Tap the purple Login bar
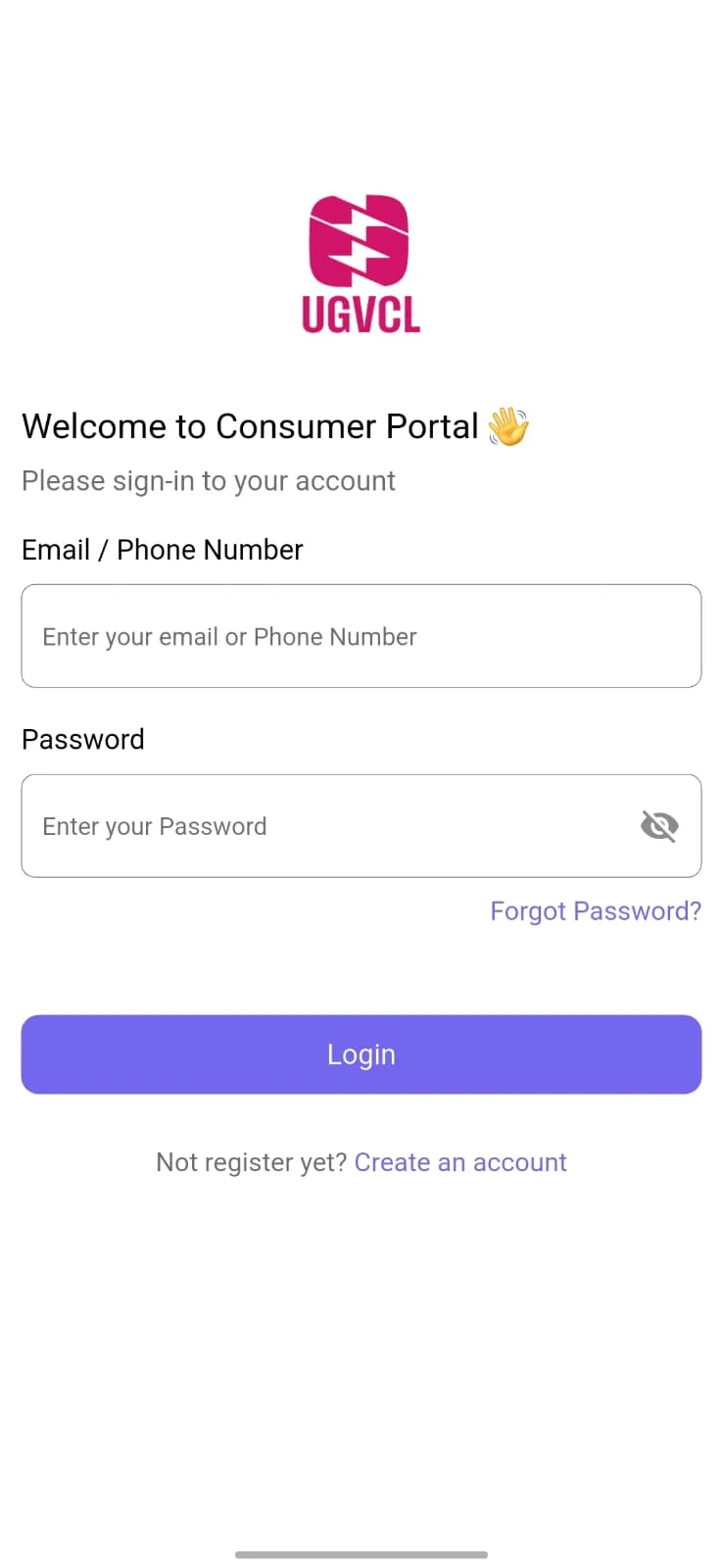 click(361, 1053)
